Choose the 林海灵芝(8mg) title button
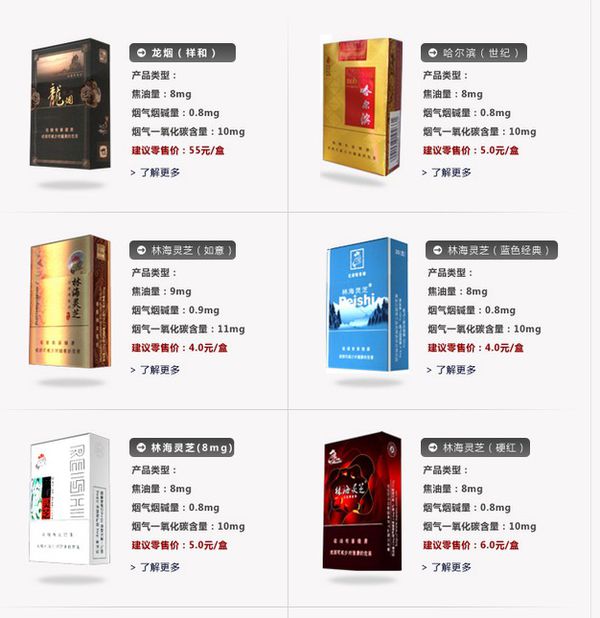600x618 pixels. click(x=187, y=447)
